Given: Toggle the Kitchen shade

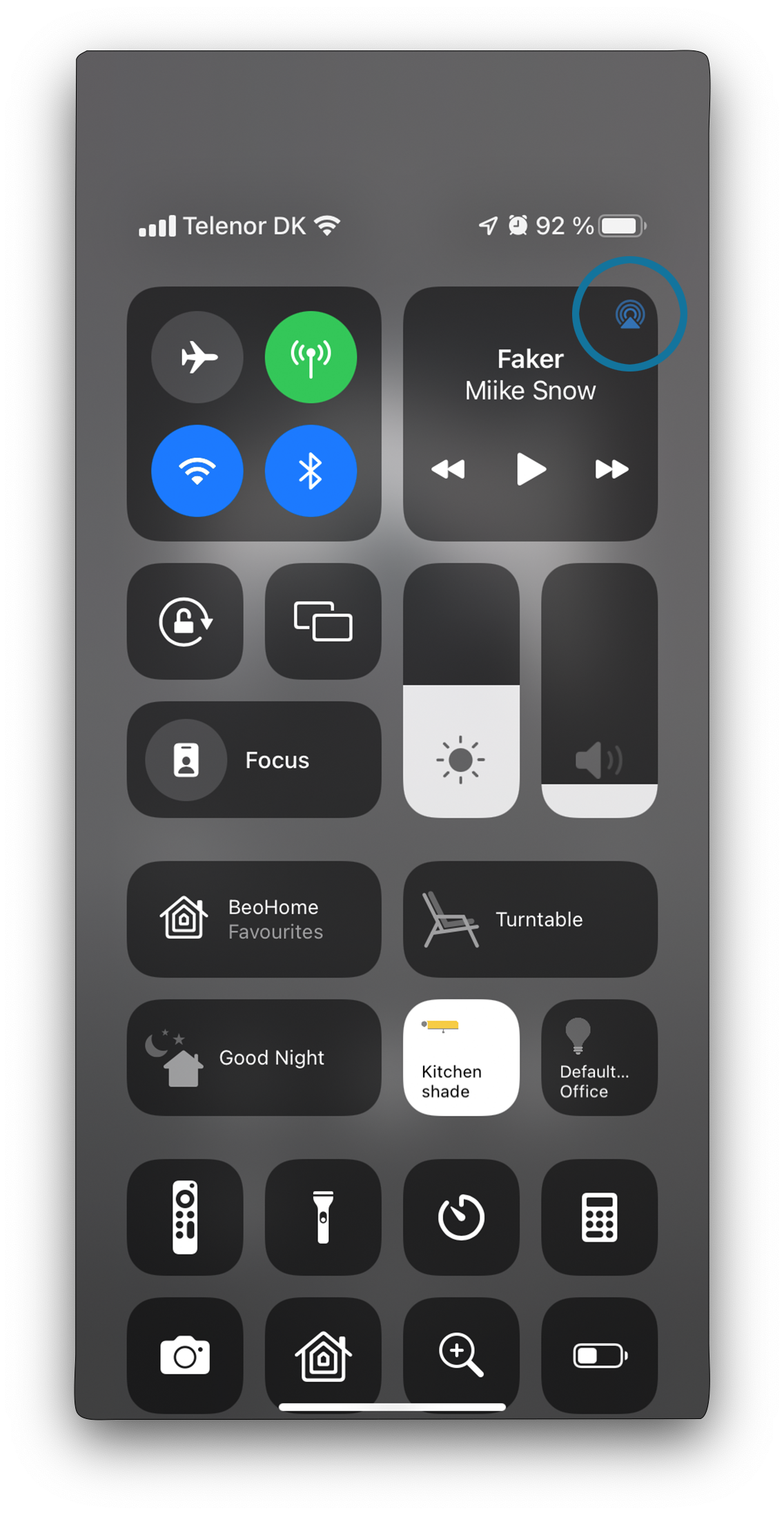Looking at the screenshot, I should coord(461,1057).
